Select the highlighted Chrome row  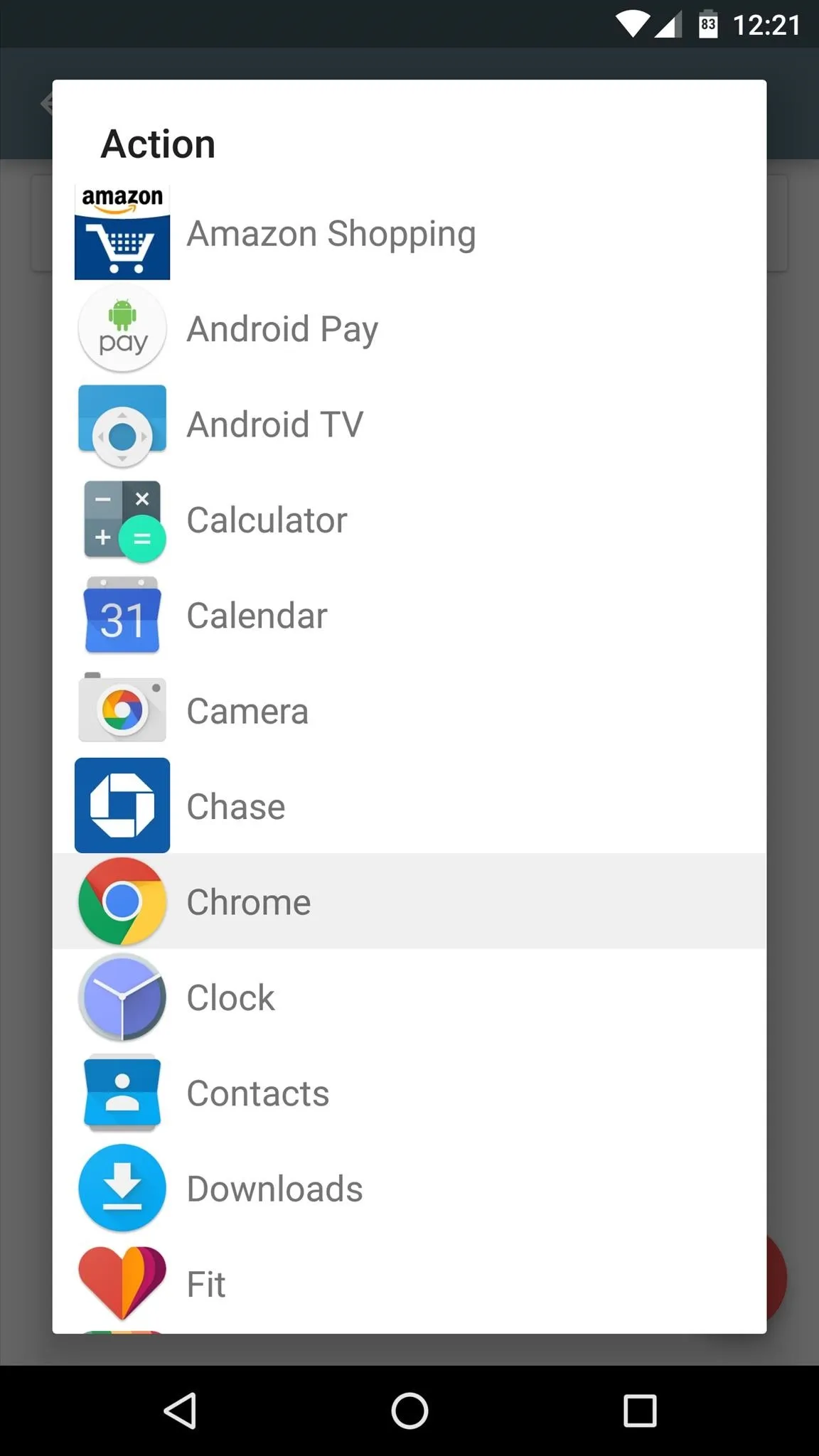click(x=409, y=901)
